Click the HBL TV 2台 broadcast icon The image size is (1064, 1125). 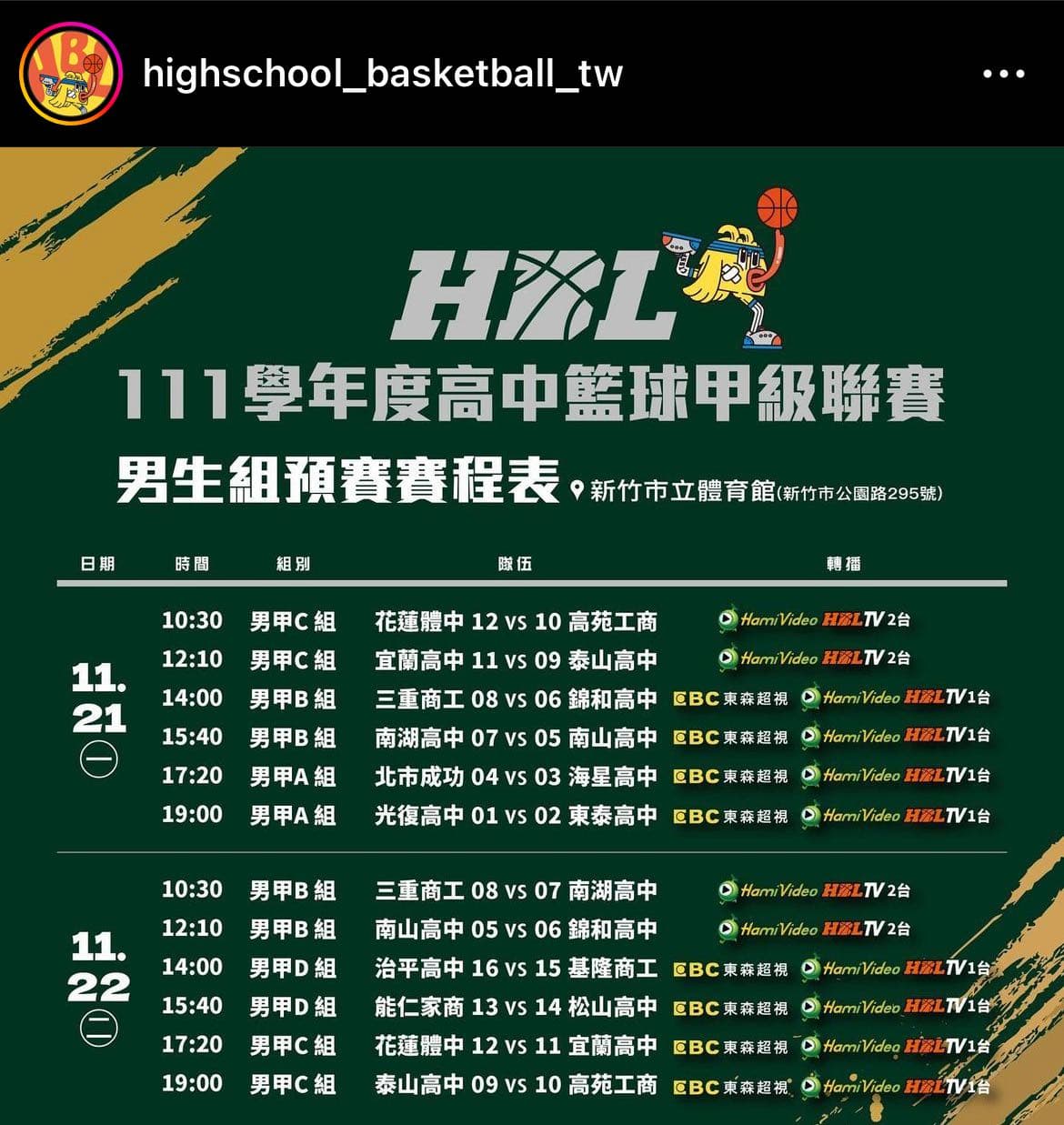click(x=866, y=621)
